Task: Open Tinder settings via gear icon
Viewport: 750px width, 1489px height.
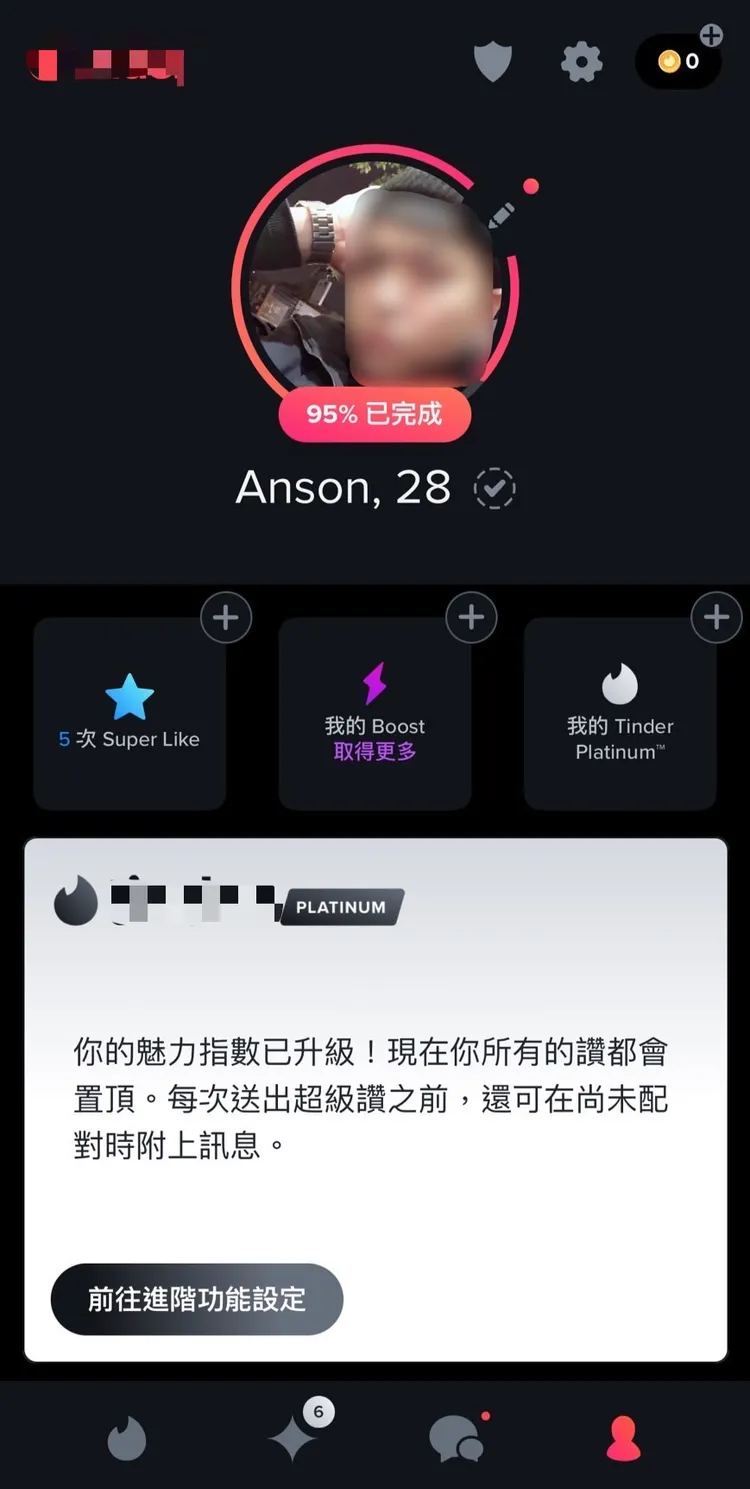Action: 581,61
